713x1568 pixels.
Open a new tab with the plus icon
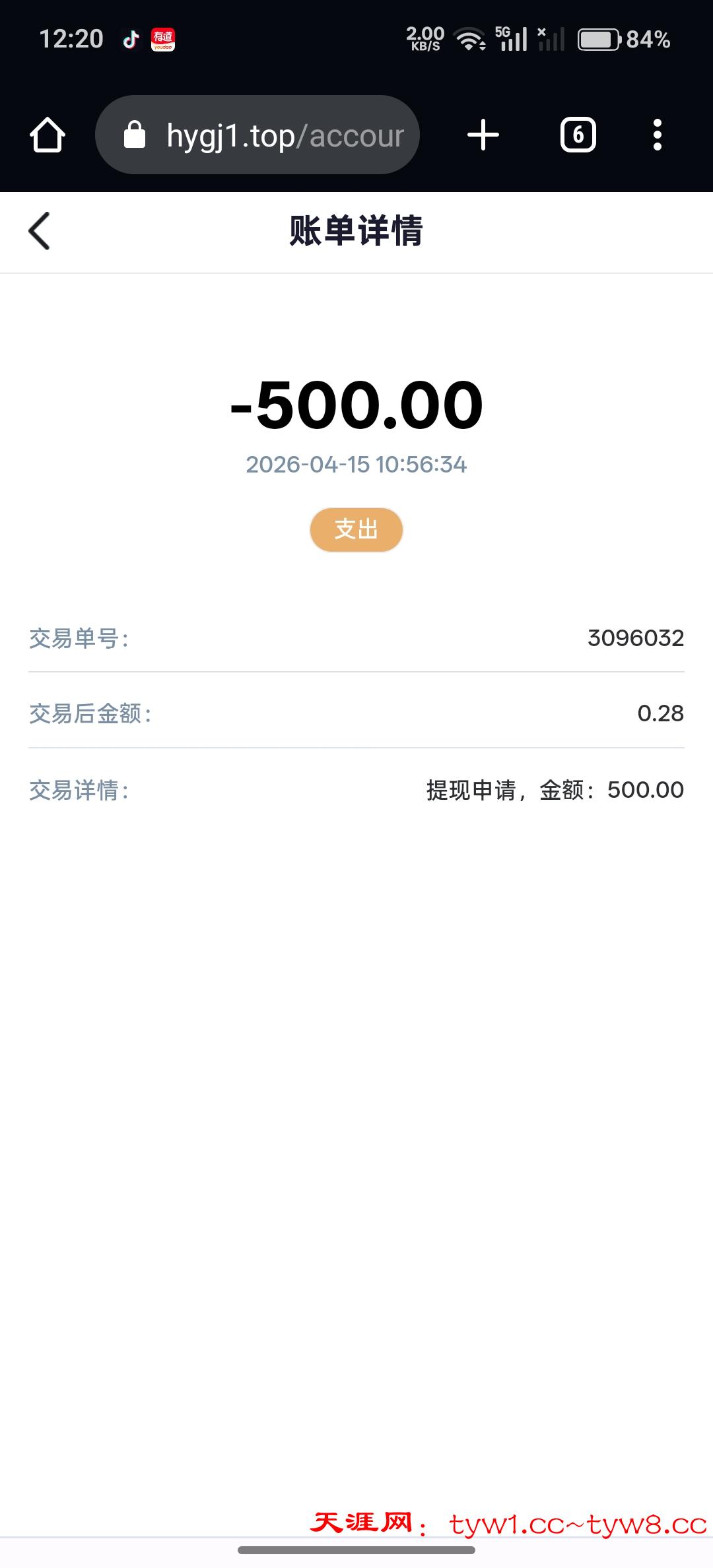pos(483,134)
